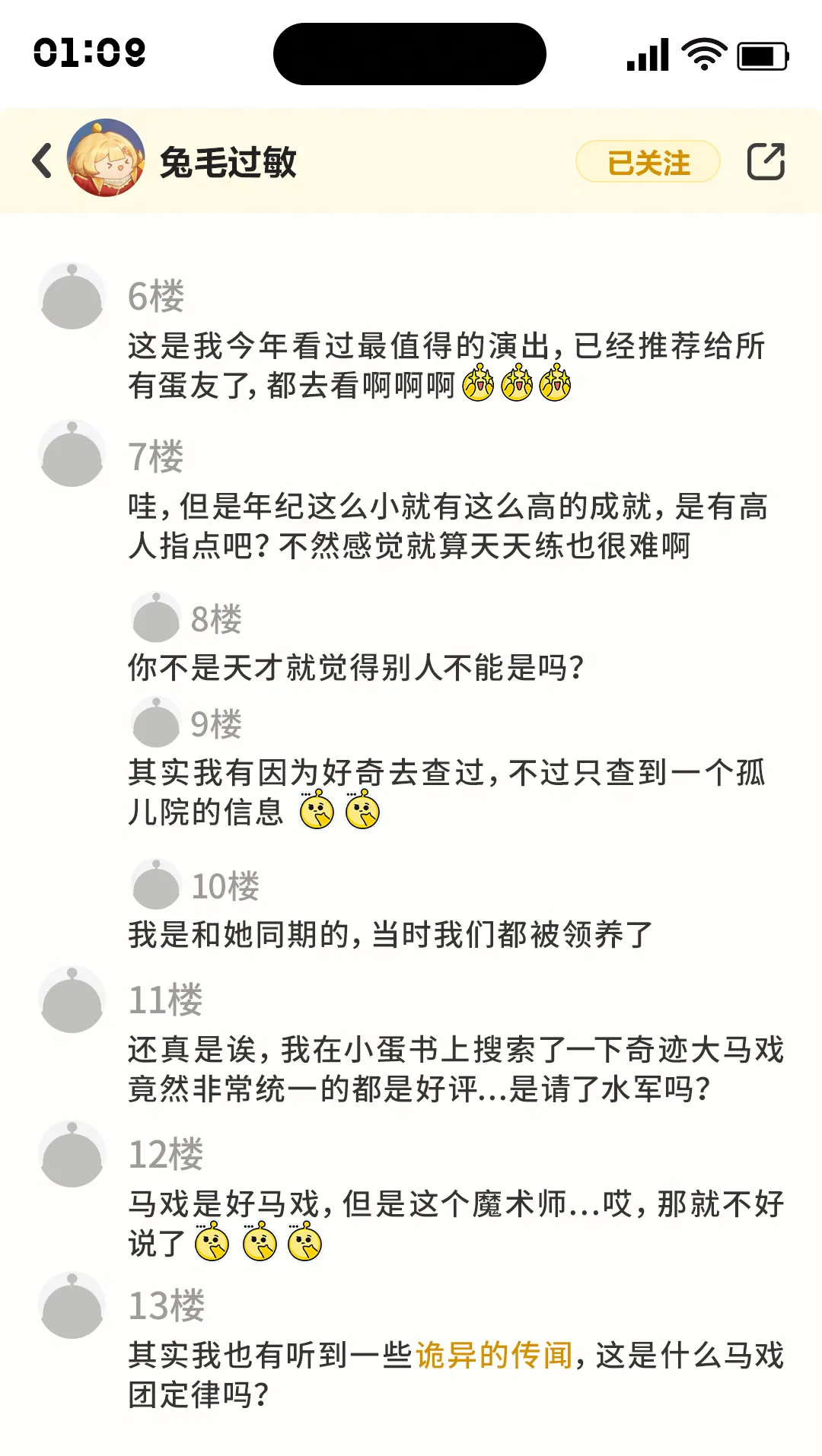Open the 13楼 commenter's avatar
The image size is (822, 1456).
tap(72, 1306)
